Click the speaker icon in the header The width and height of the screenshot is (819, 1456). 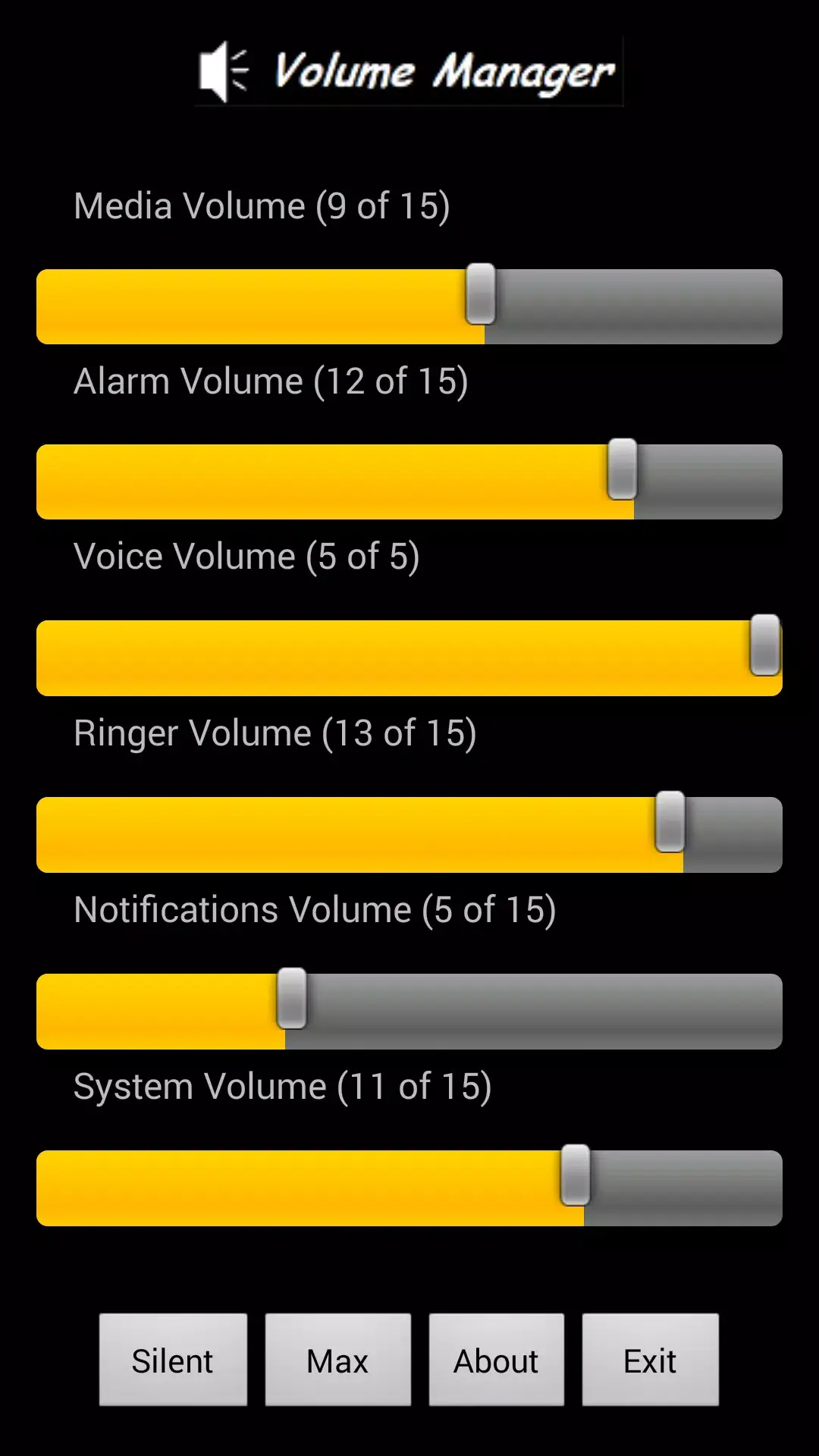click(x=223, y=72)
